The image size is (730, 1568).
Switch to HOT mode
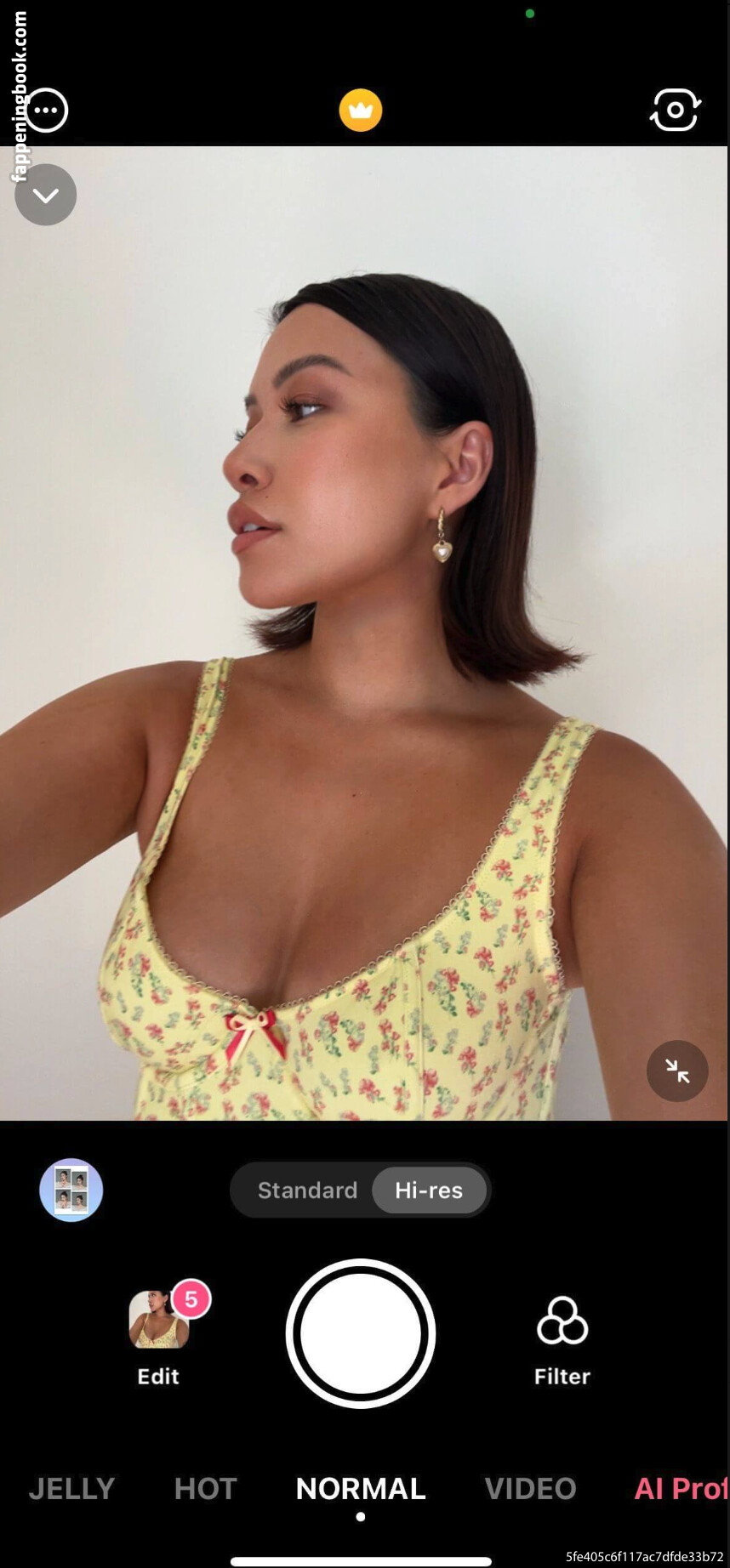point(205,1488)
